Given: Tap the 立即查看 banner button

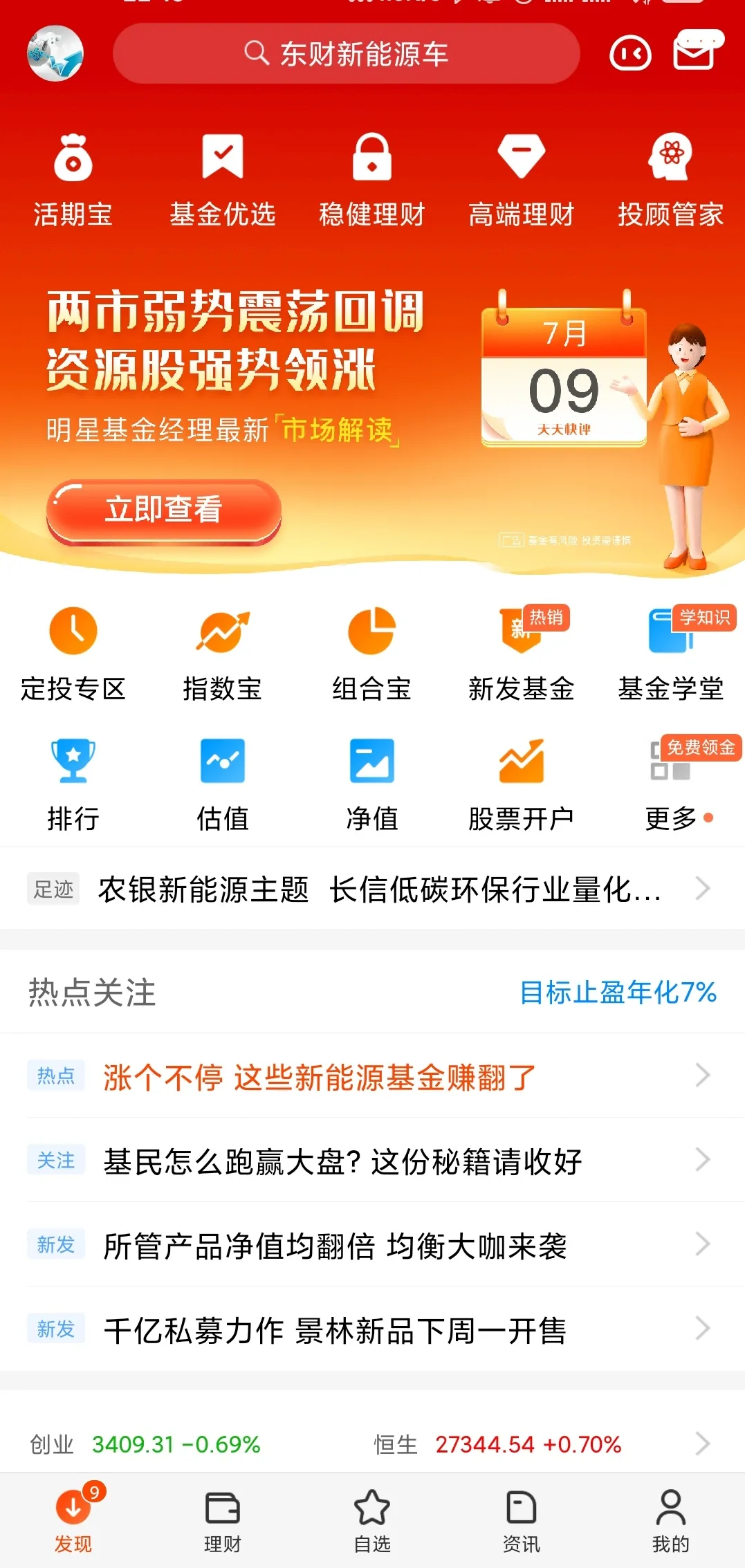Looking at the screenshot, I should [x=164, y=510].
